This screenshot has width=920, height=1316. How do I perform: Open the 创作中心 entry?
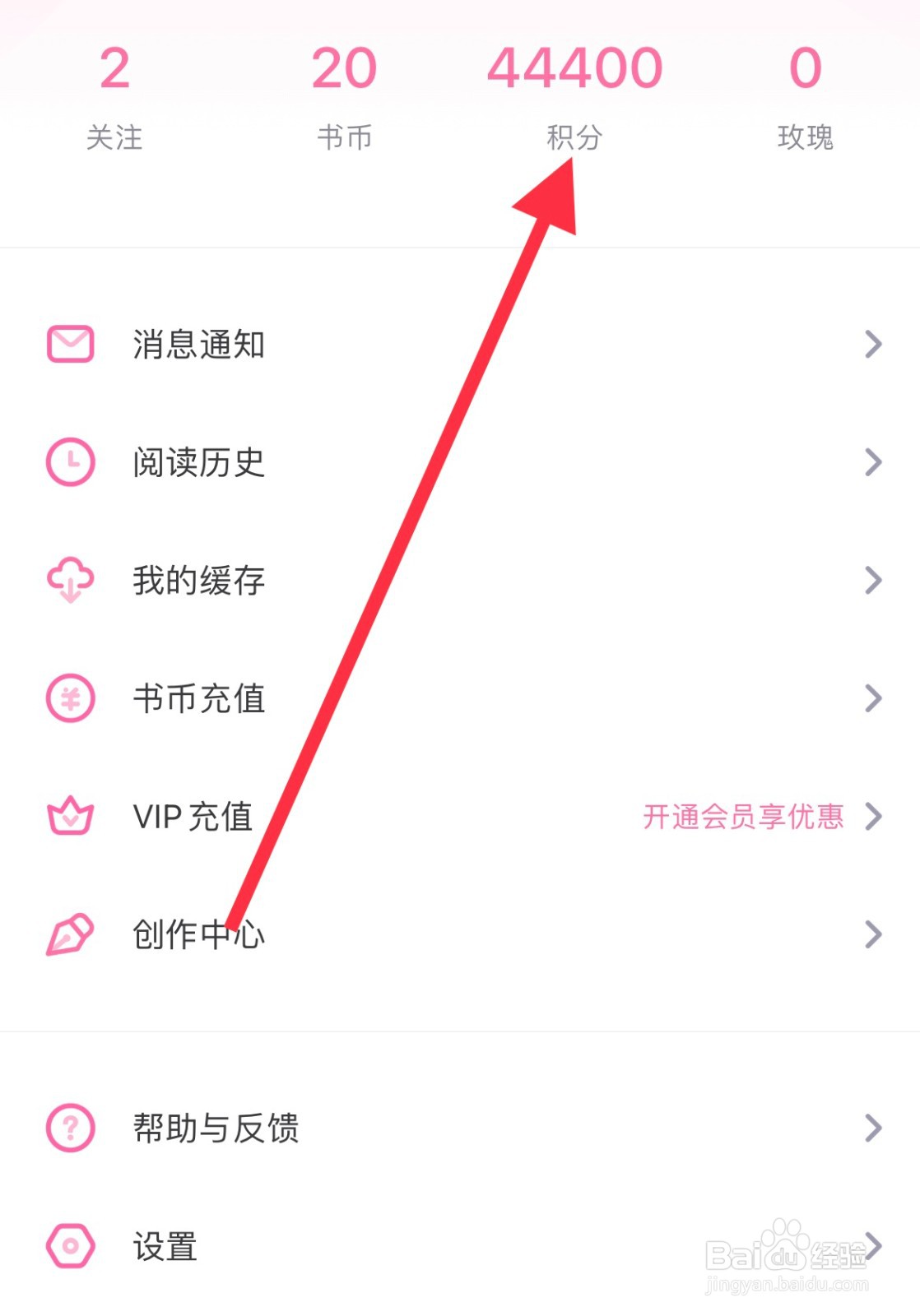(197, 934)
